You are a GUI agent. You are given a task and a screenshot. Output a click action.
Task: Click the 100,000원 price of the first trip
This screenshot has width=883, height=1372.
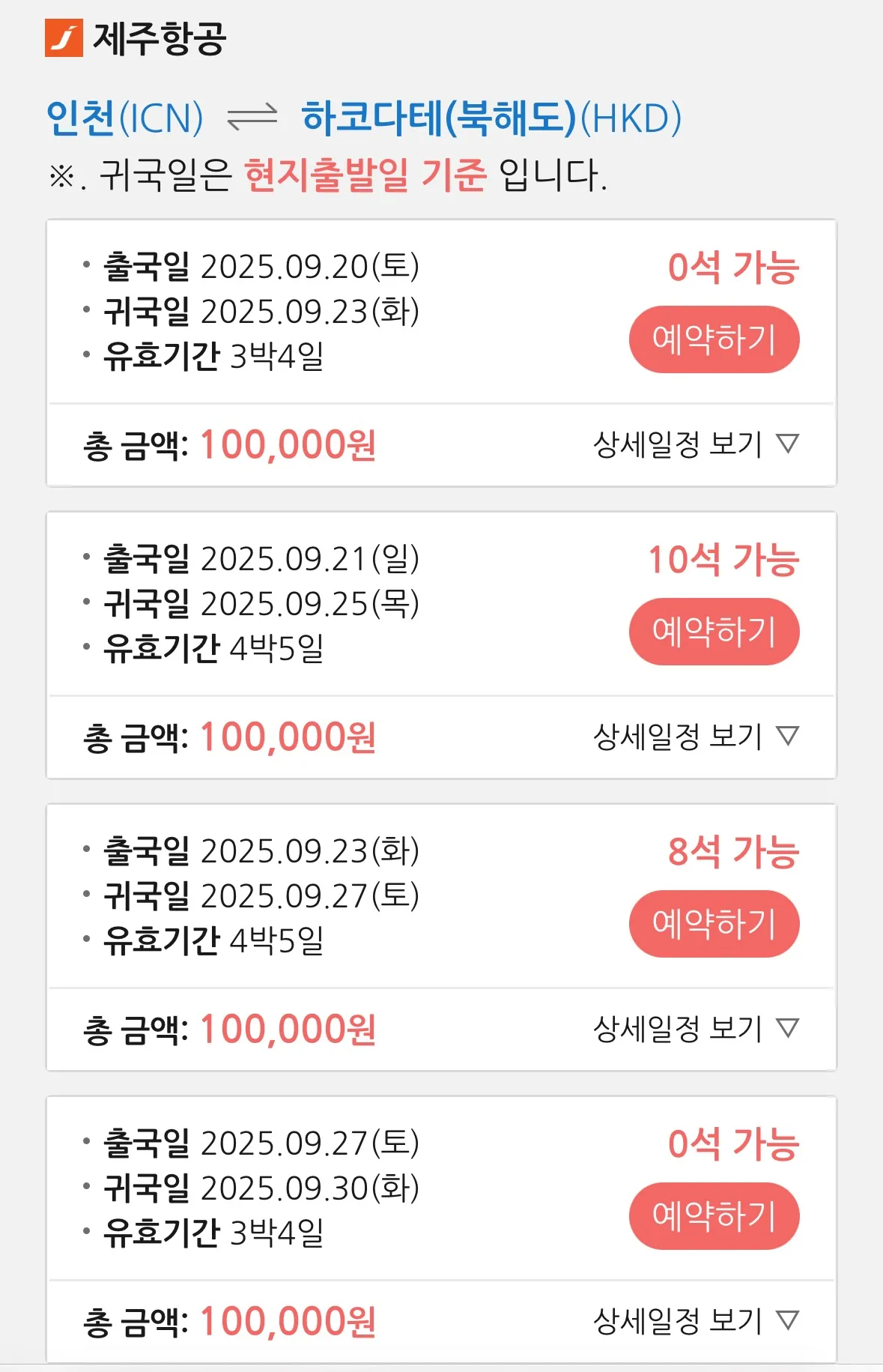[x=288, y=444]
